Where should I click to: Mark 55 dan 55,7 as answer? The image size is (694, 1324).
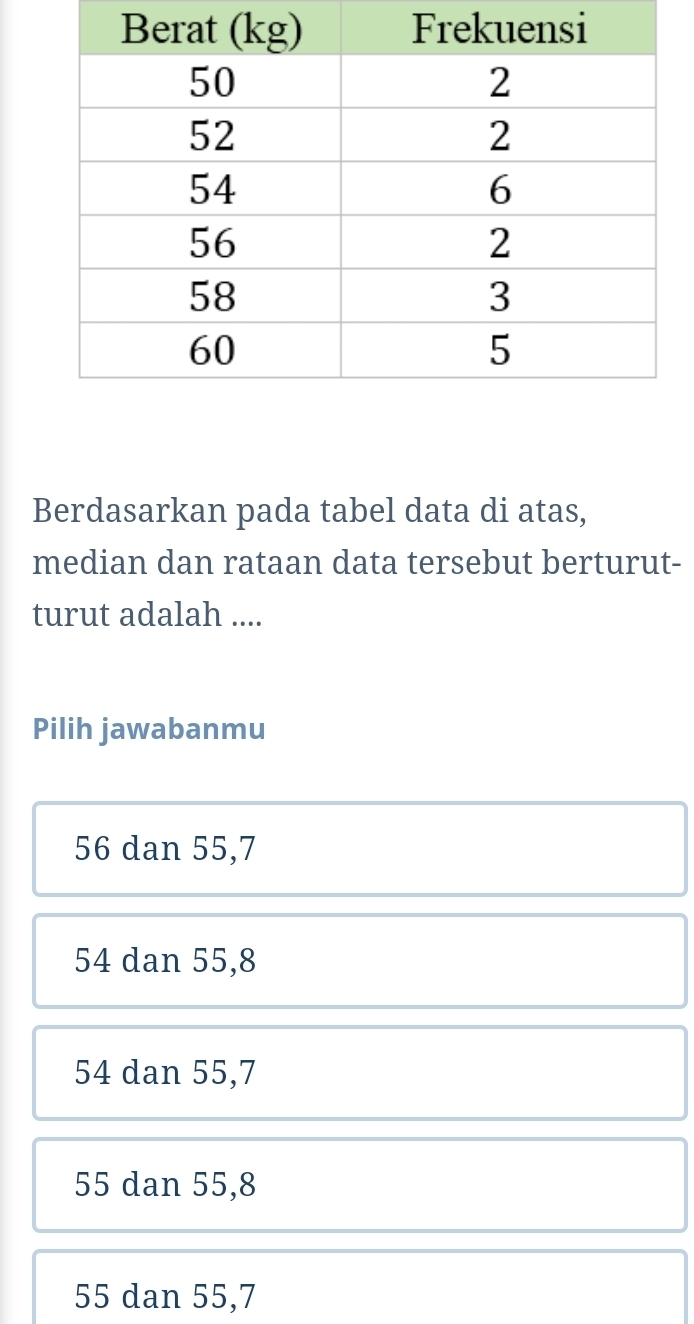click(x=360, y=1295)
